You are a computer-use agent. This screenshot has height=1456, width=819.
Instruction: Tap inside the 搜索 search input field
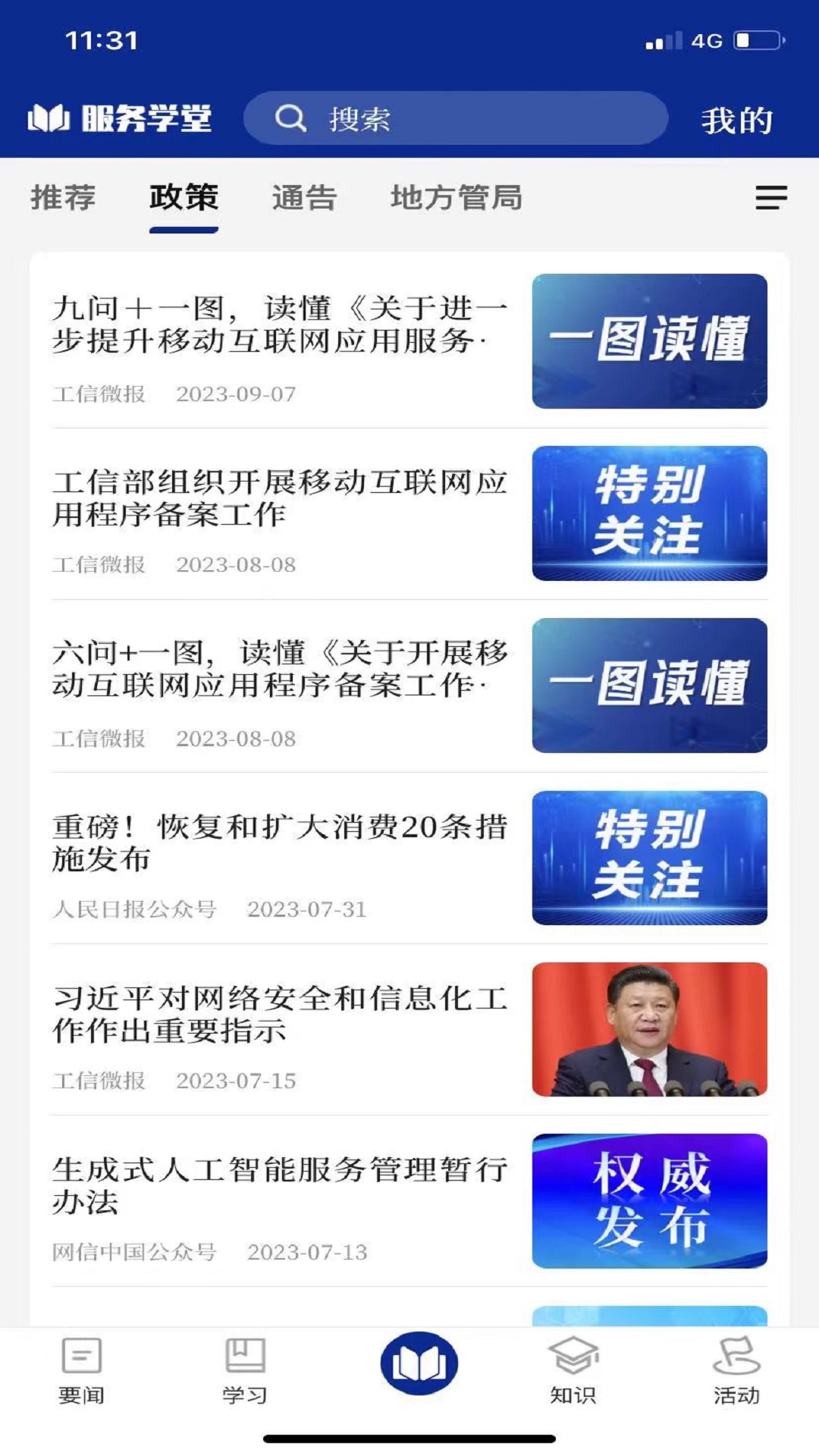point(455,117)
